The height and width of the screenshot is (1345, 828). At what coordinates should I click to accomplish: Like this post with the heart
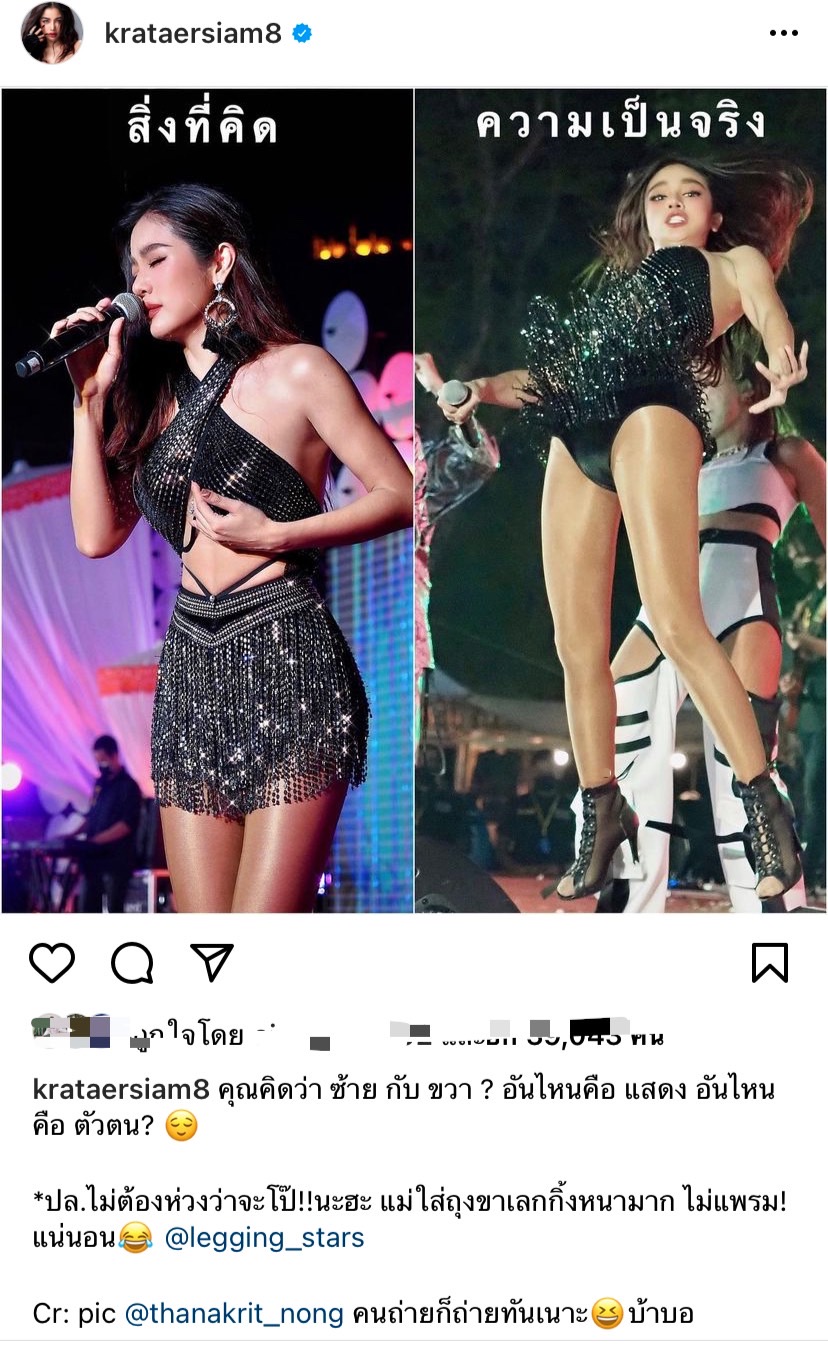52,962
